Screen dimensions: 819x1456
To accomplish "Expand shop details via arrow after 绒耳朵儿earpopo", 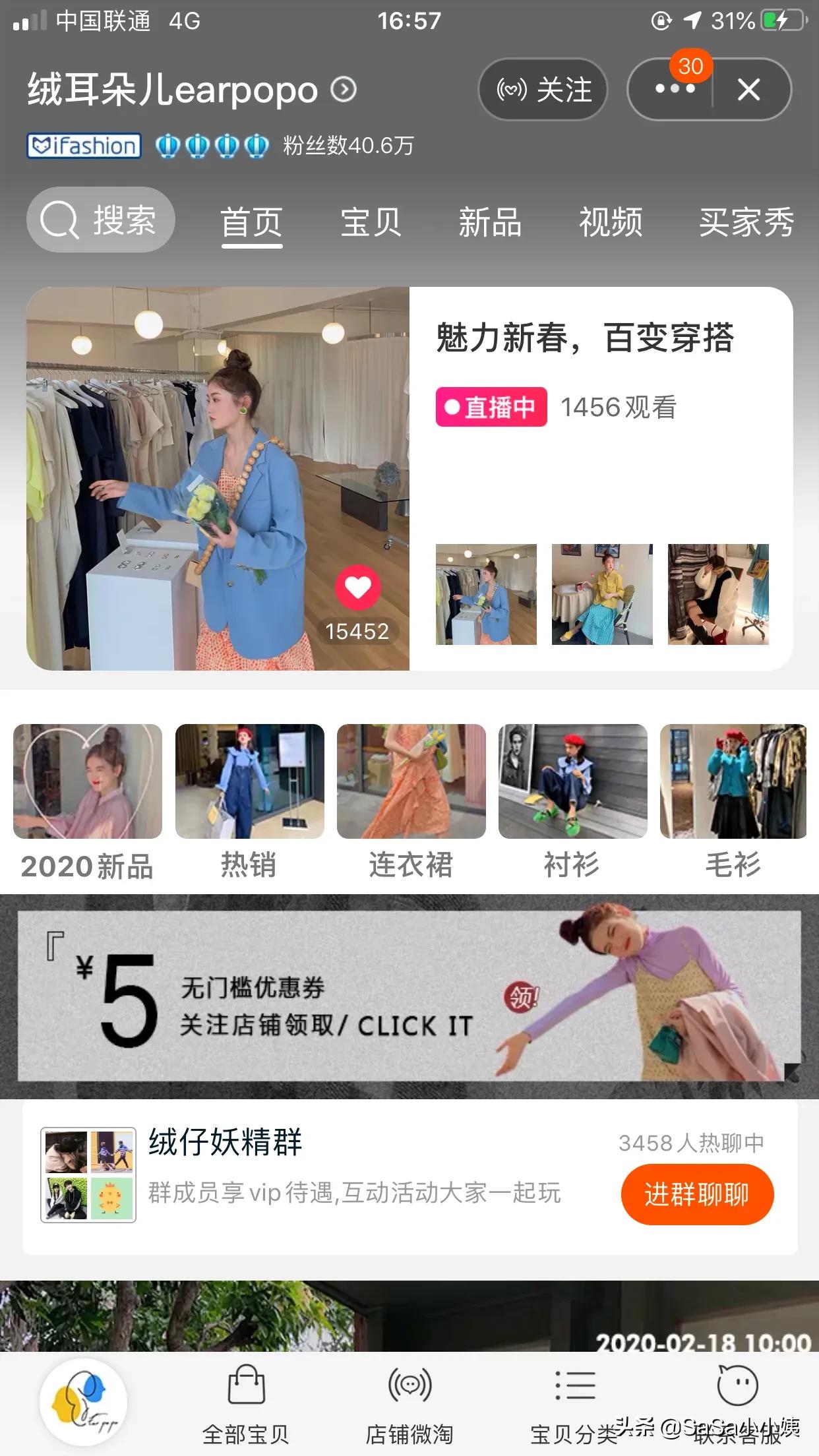I will (x=342, y=89).
